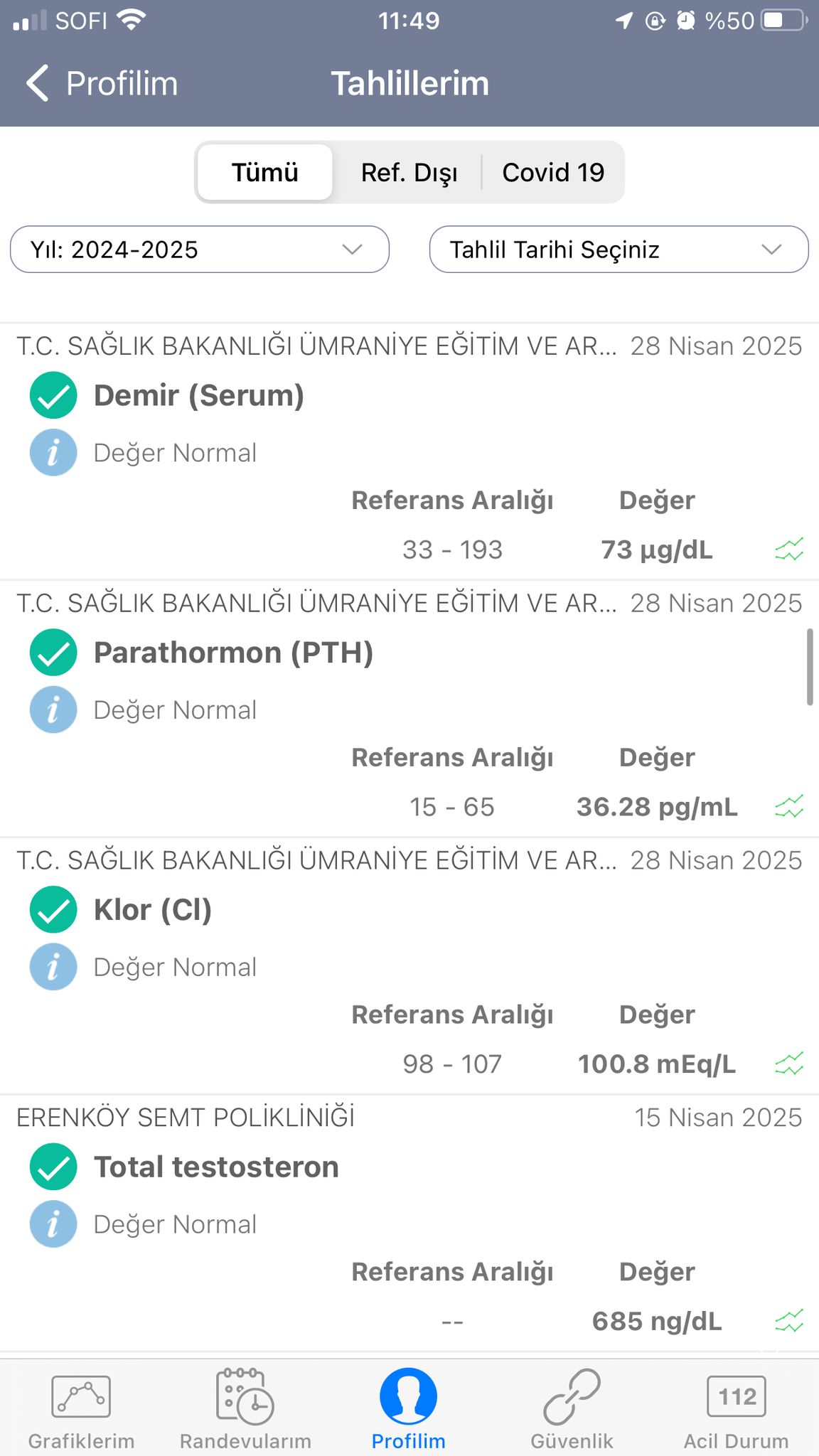
Task: Switch to the Ref. Dışı segment
Action: pyautogui.click(x=409, y=172)
